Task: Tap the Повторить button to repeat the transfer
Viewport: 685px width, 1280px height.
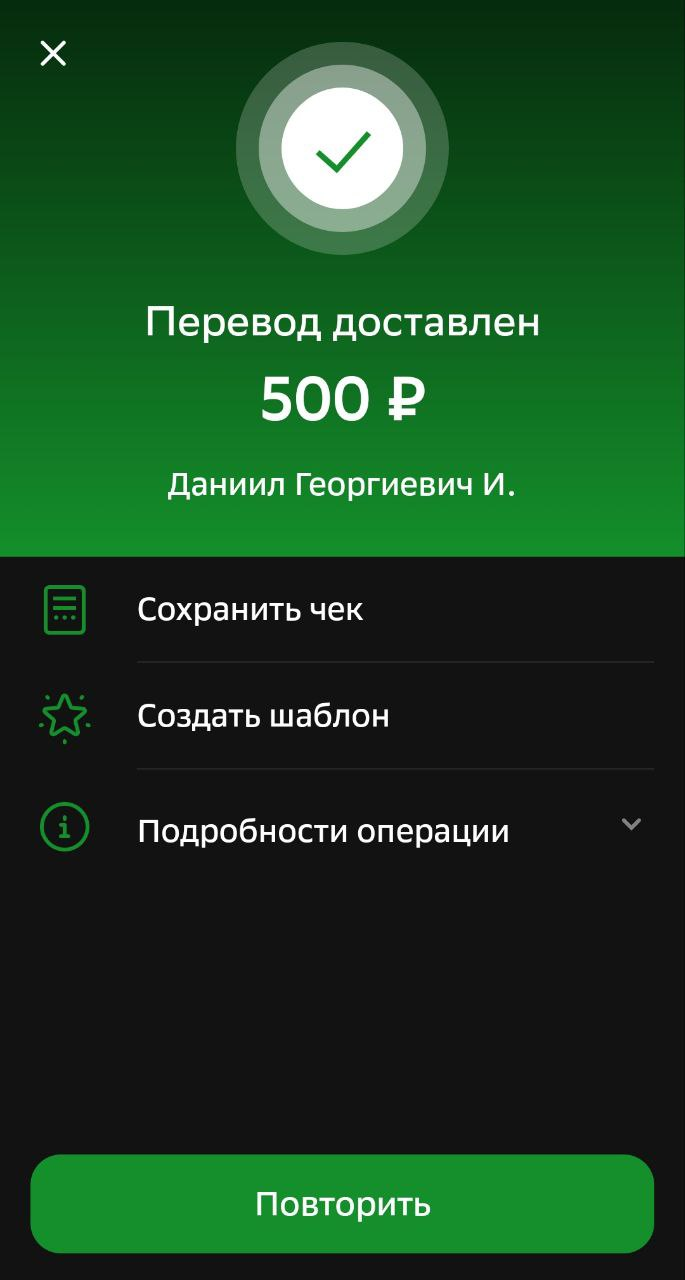Action: pos(342,1204)
